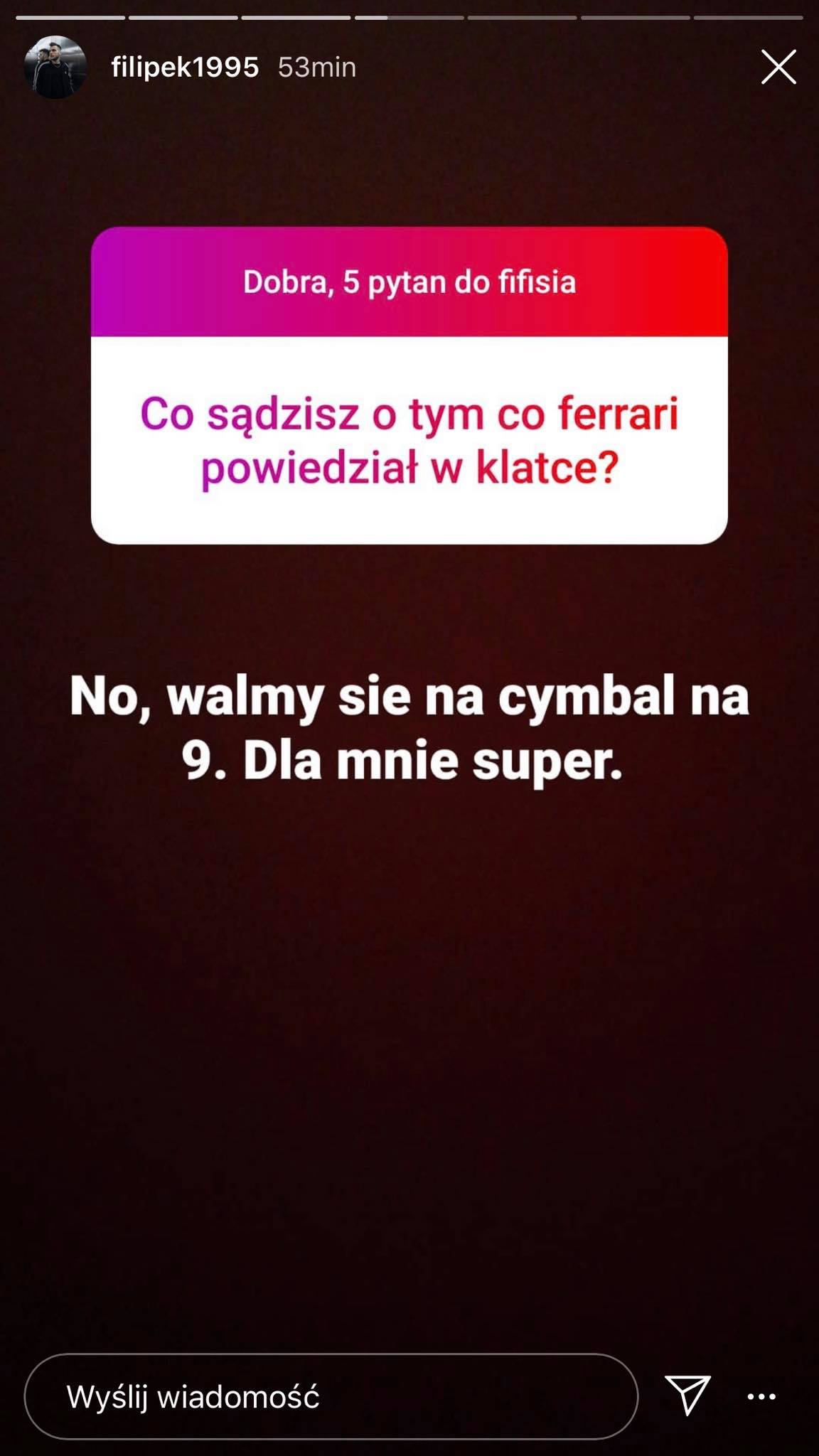
Task: Open filipek1995 profile picture
Action: (55, 67)
